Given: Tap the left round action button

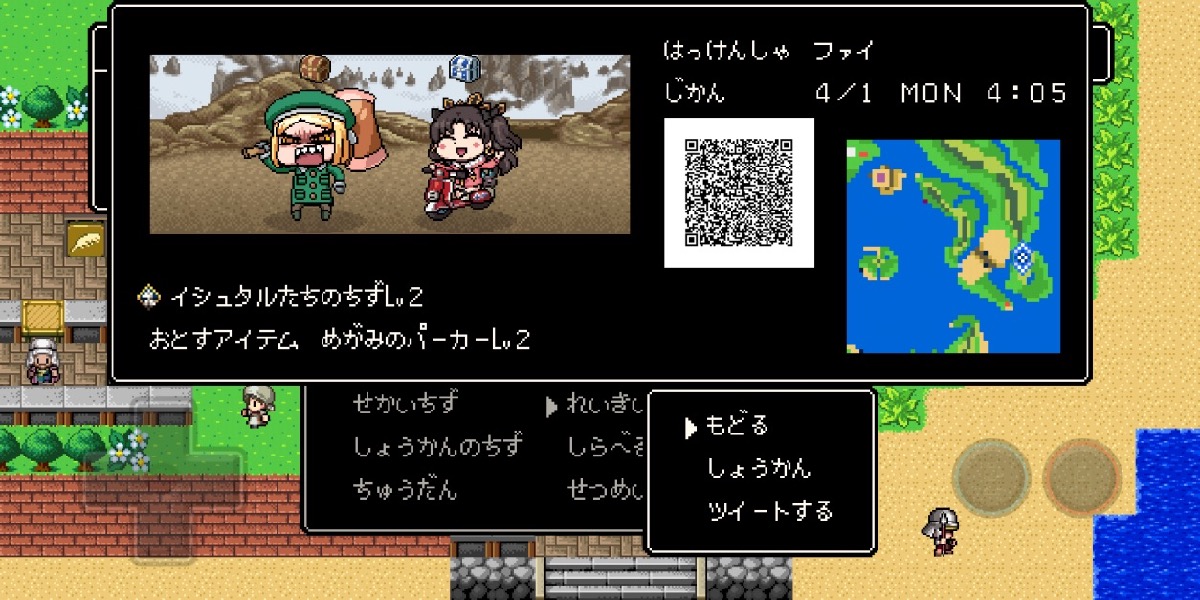Looking at the screenshot, I should pos(991,478).
